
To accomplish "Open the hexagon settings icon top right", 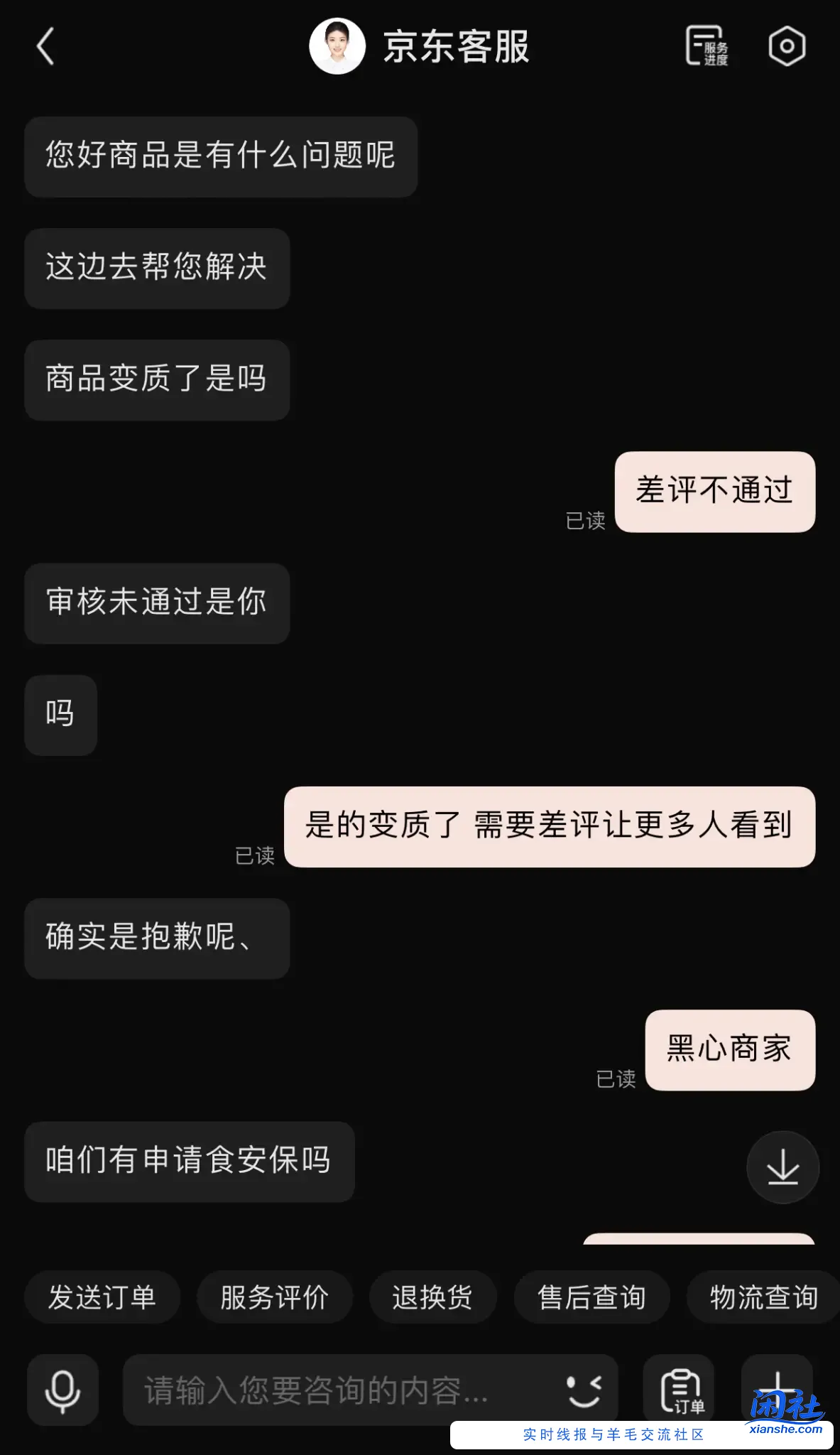I will (x=785, y=45).
